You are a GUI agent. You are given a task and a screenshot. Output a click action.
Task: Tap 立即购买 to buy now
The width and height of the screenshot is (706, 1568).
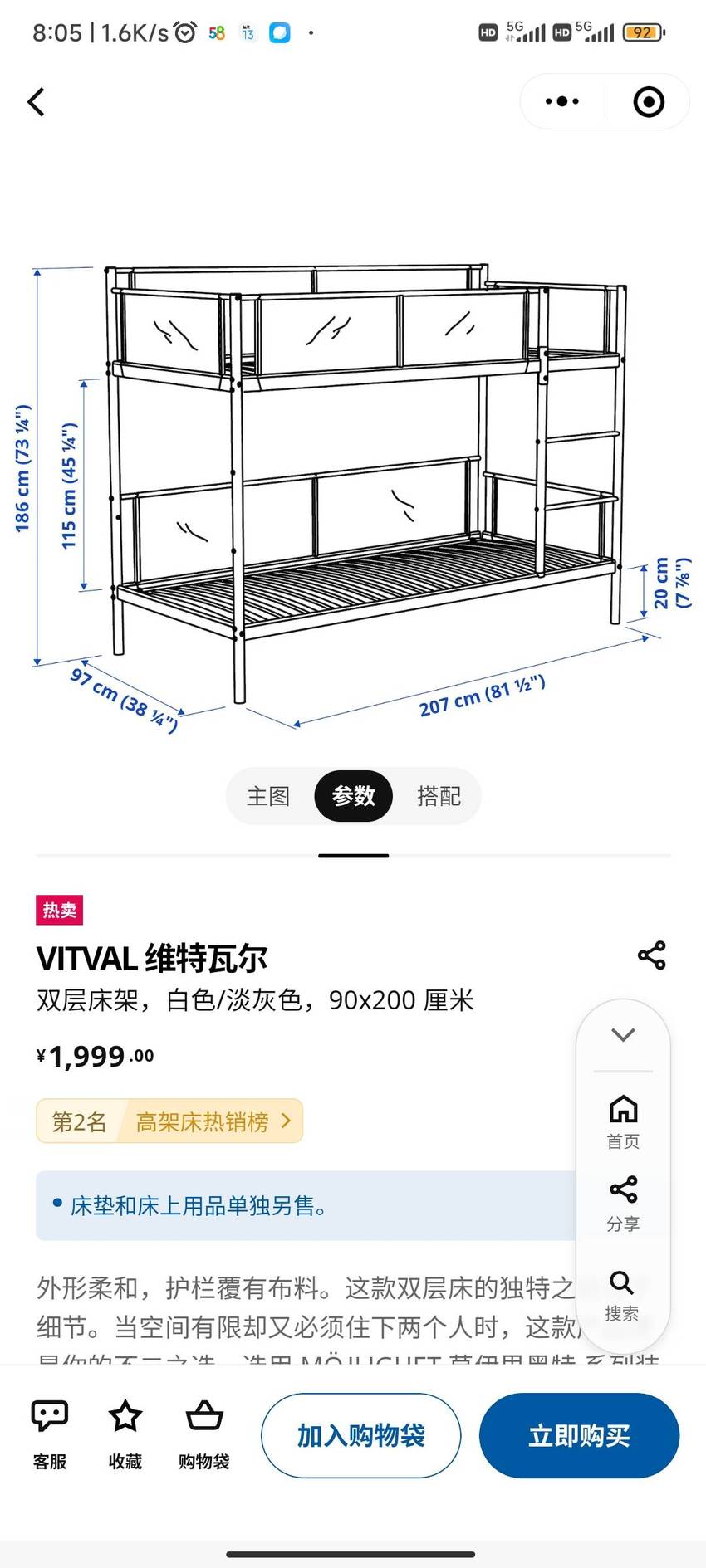[x=580, y=1435]
